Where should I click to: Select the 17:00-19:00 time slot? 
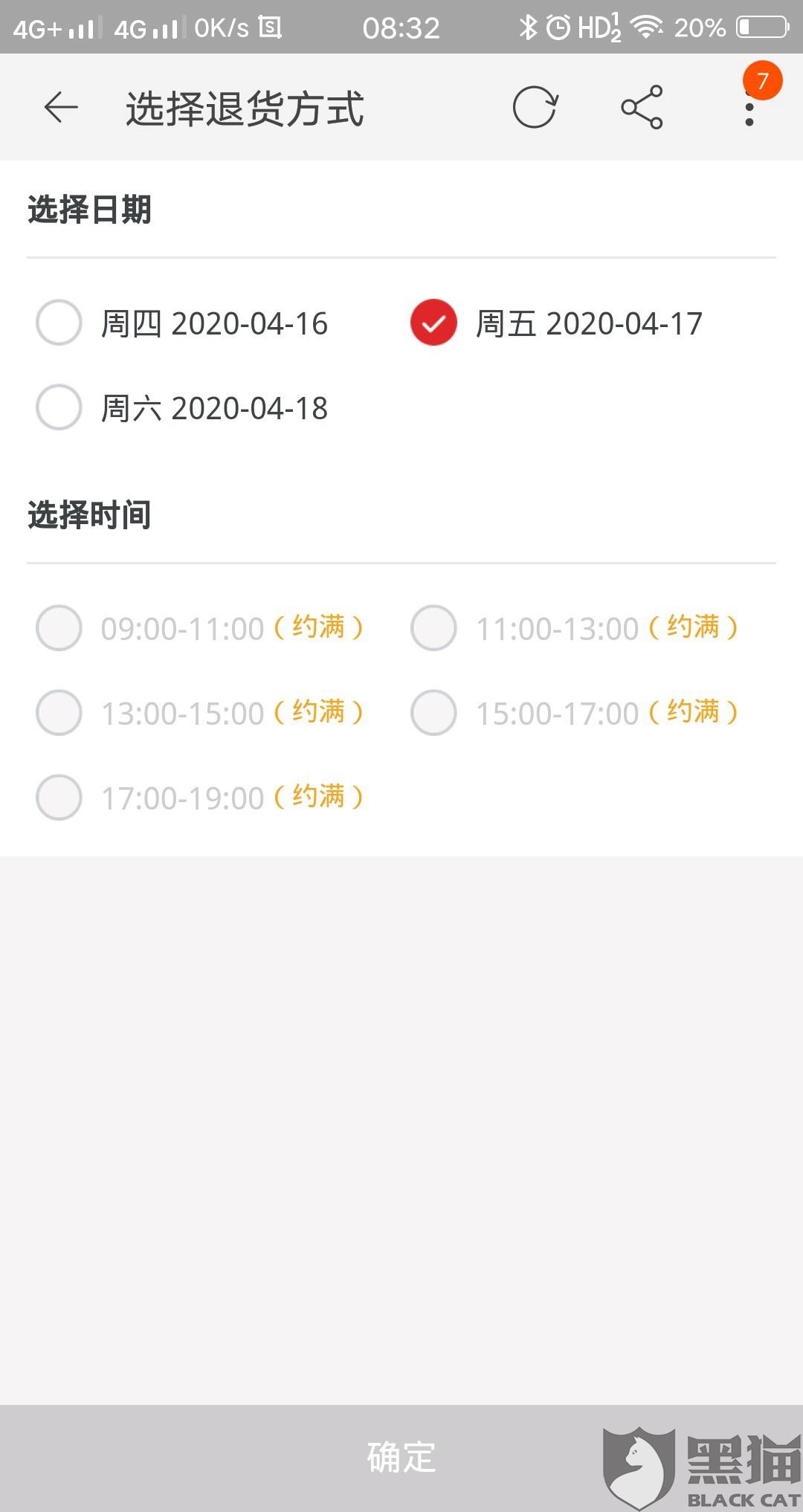click(59, 798)
